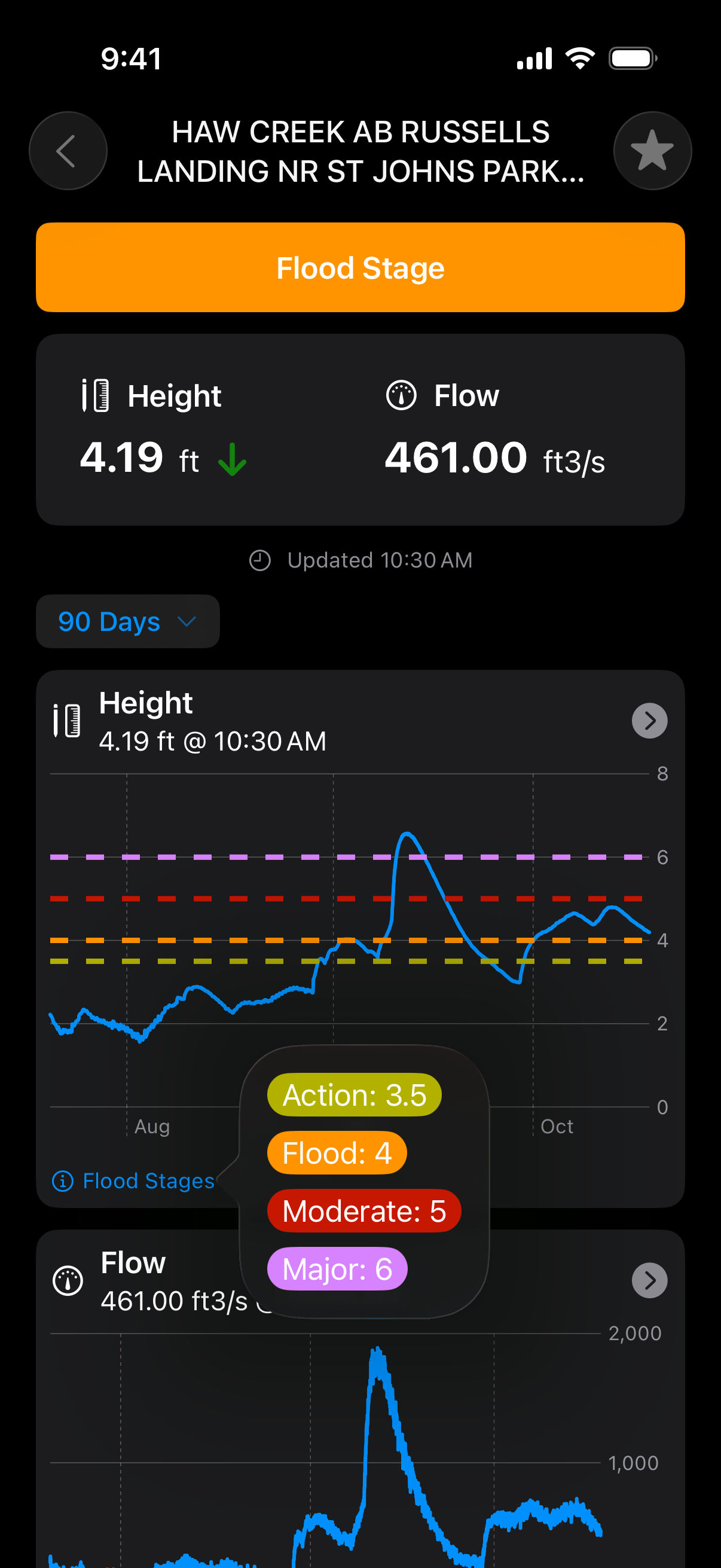Select the gauge icon on the Flow chart

67,1280
